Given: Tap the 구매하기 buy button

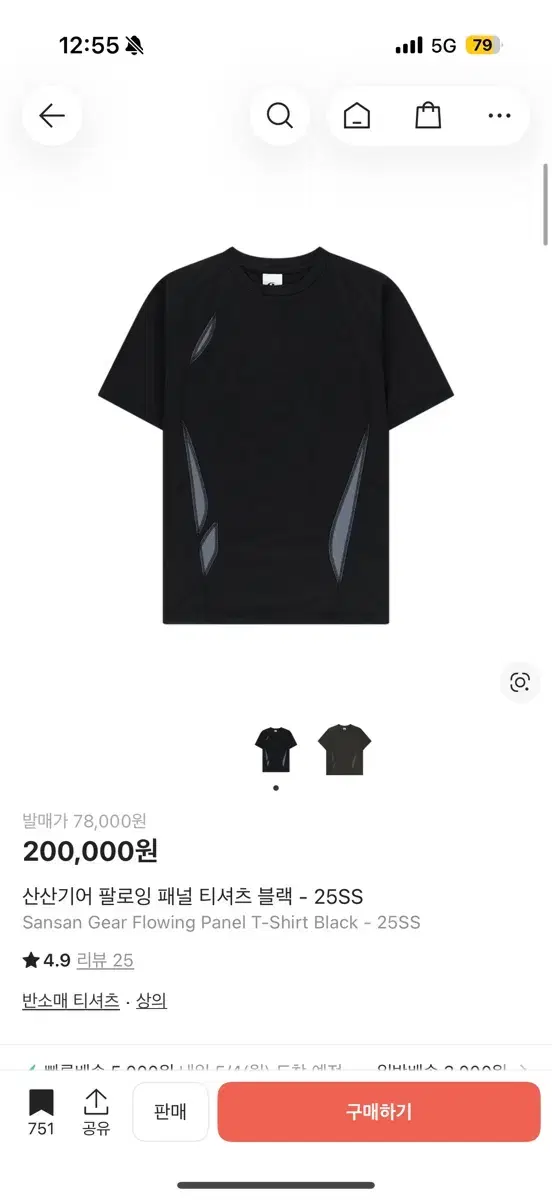Looking at the screenshot, I should pos(379,1112).
